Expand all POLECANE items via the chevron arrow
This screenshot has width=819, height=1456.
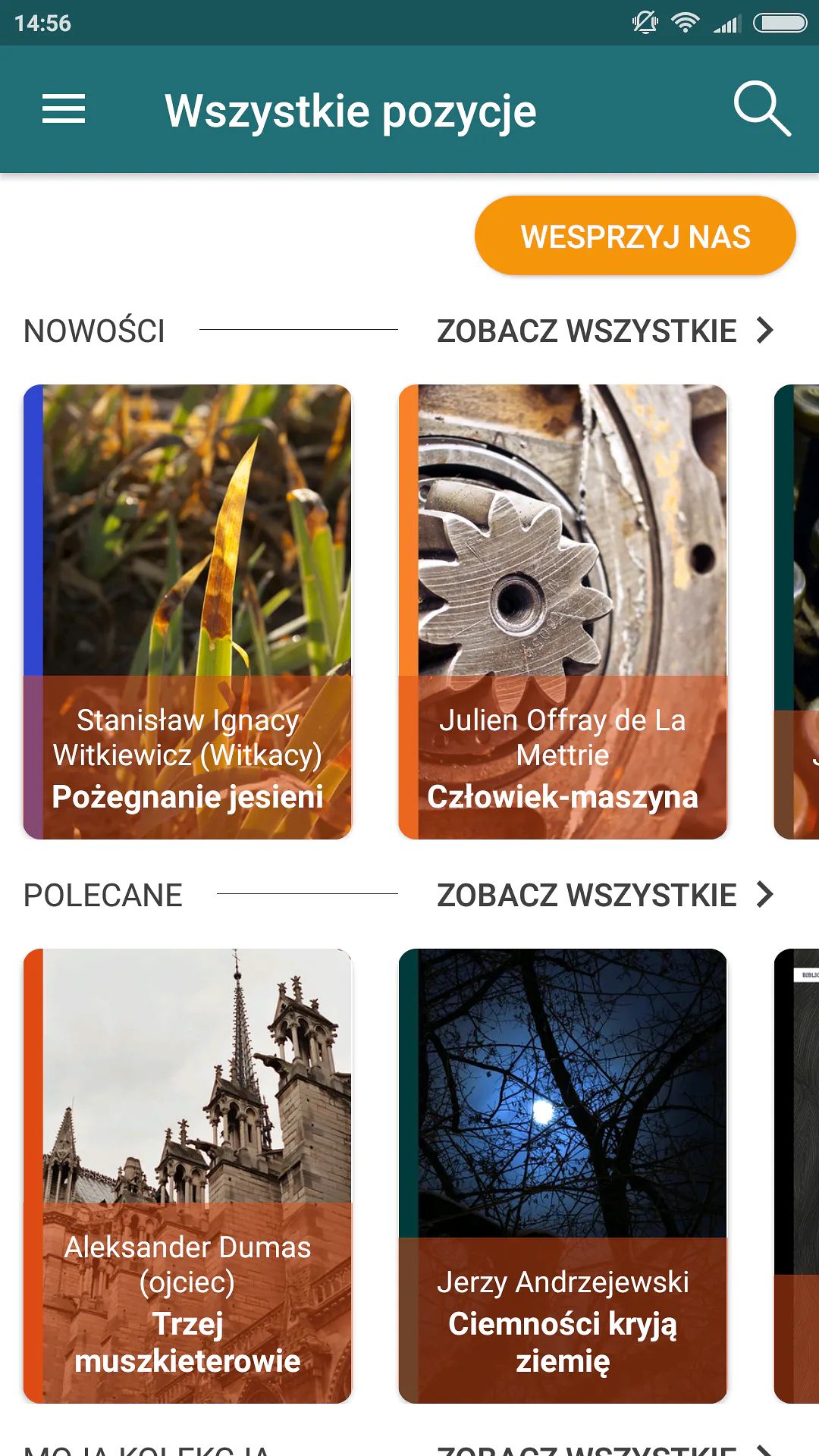click(x=766, y=895)
